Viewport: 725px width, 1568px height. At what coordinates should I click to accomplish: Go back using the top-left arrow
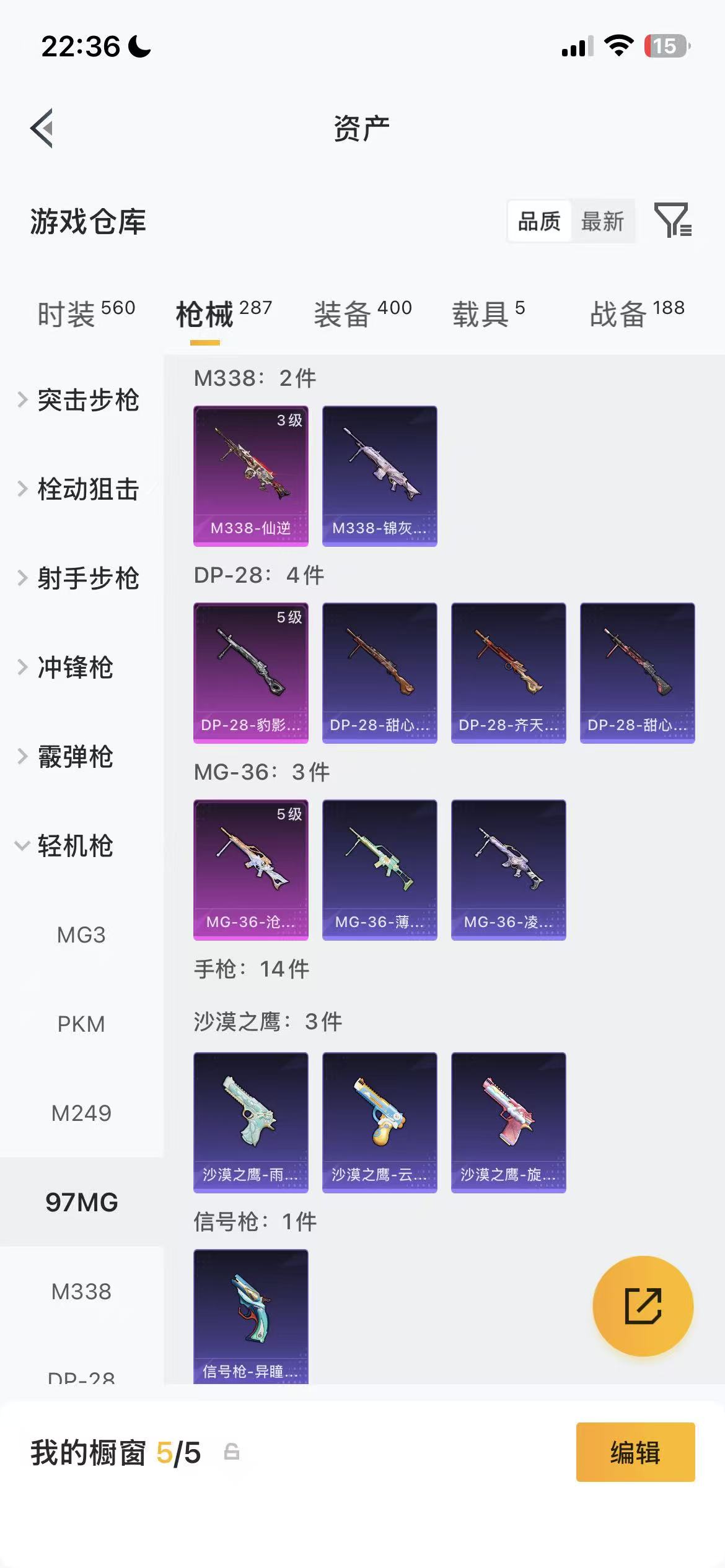[x=42, y=128]
